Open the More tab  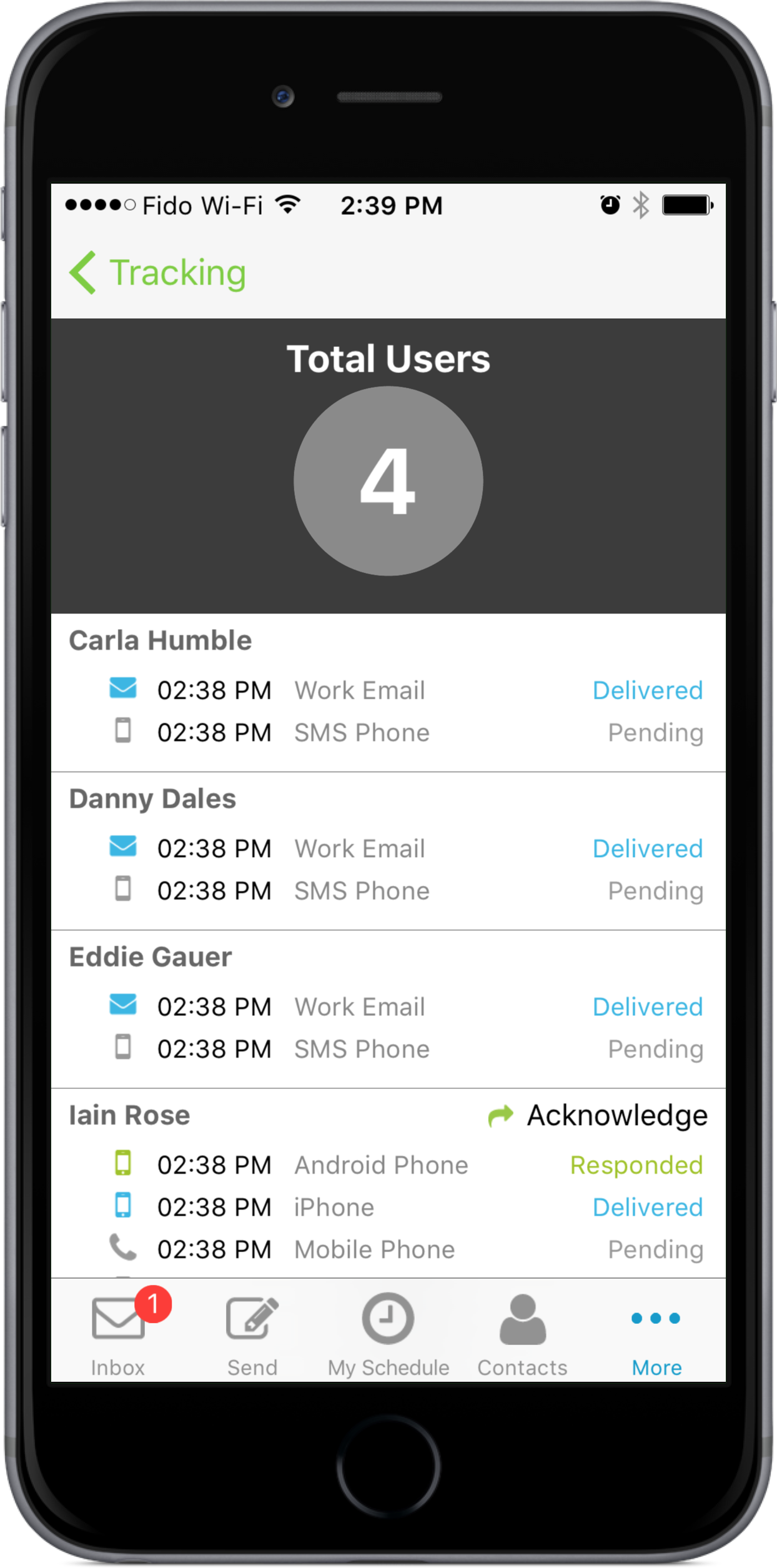[656, 1331]
